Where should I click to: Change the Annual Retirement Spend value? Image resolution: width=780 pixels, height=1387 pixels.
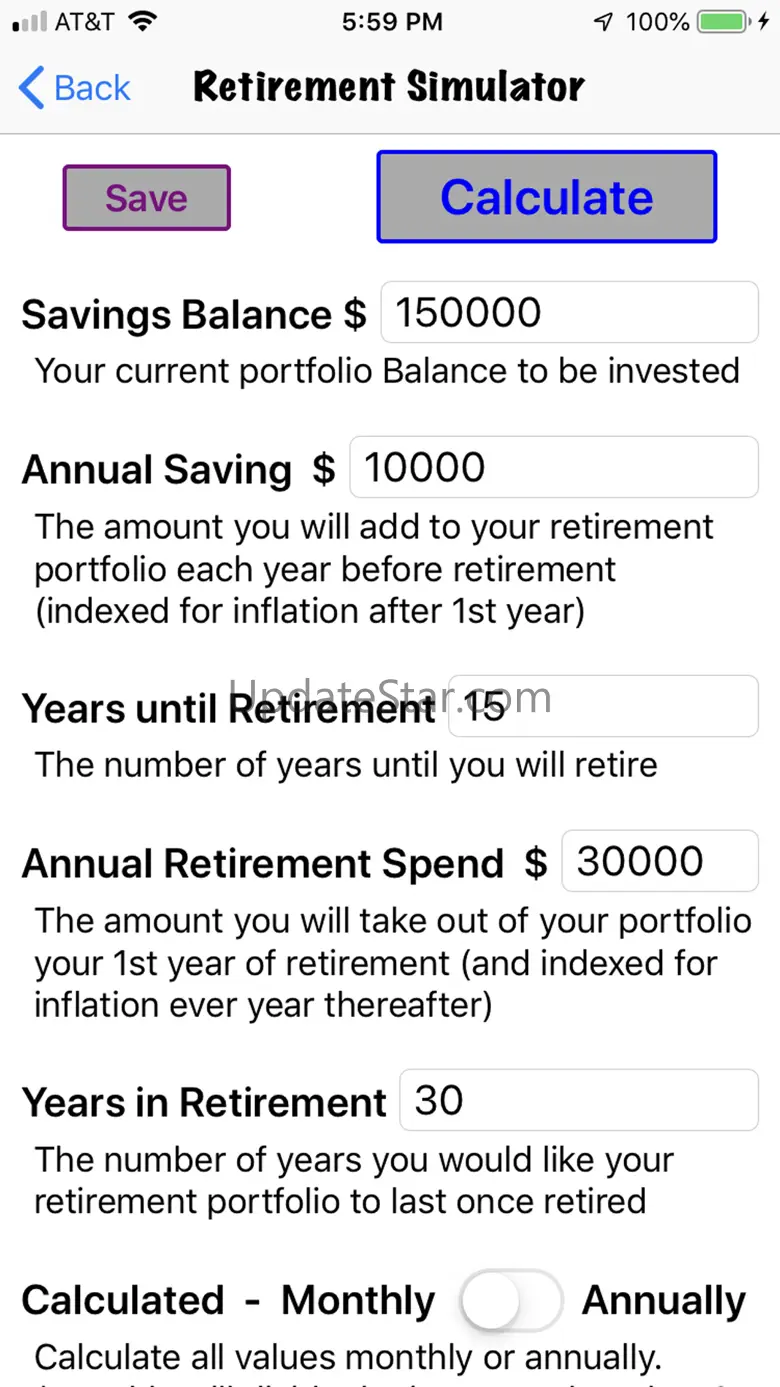click(659, 861)
